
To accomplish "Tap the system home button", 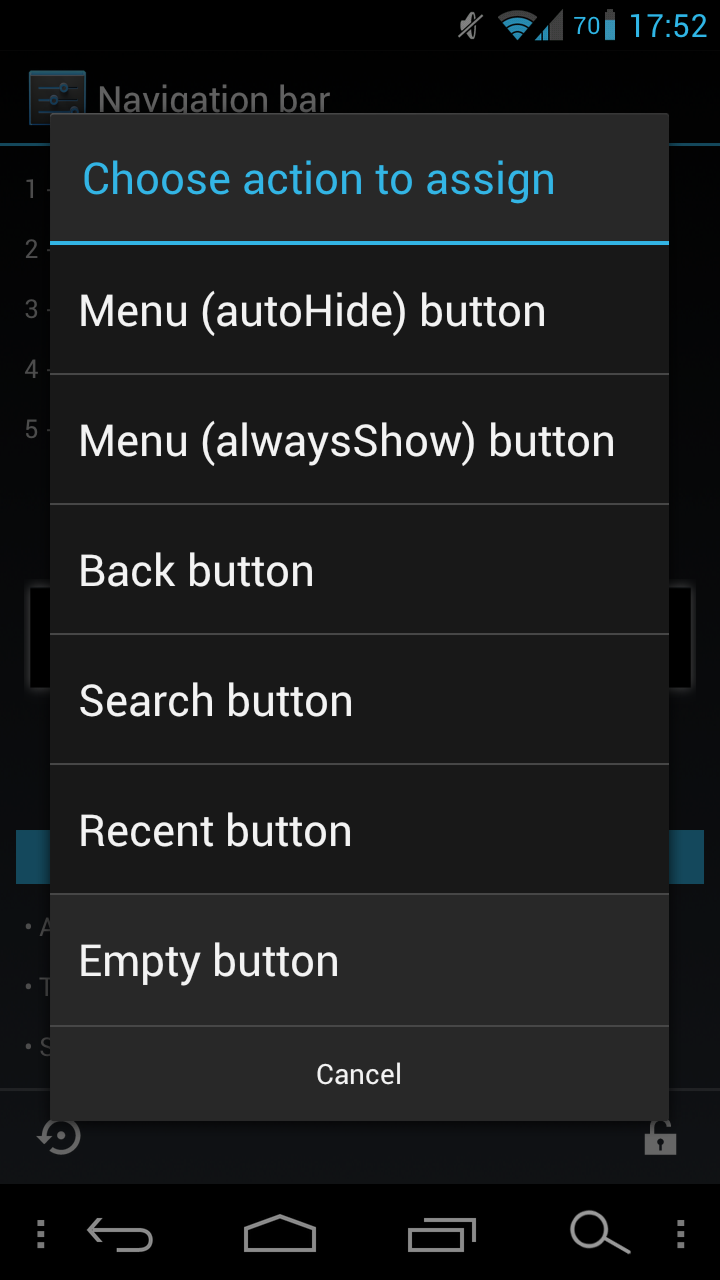I will (x=280, y=1234).
